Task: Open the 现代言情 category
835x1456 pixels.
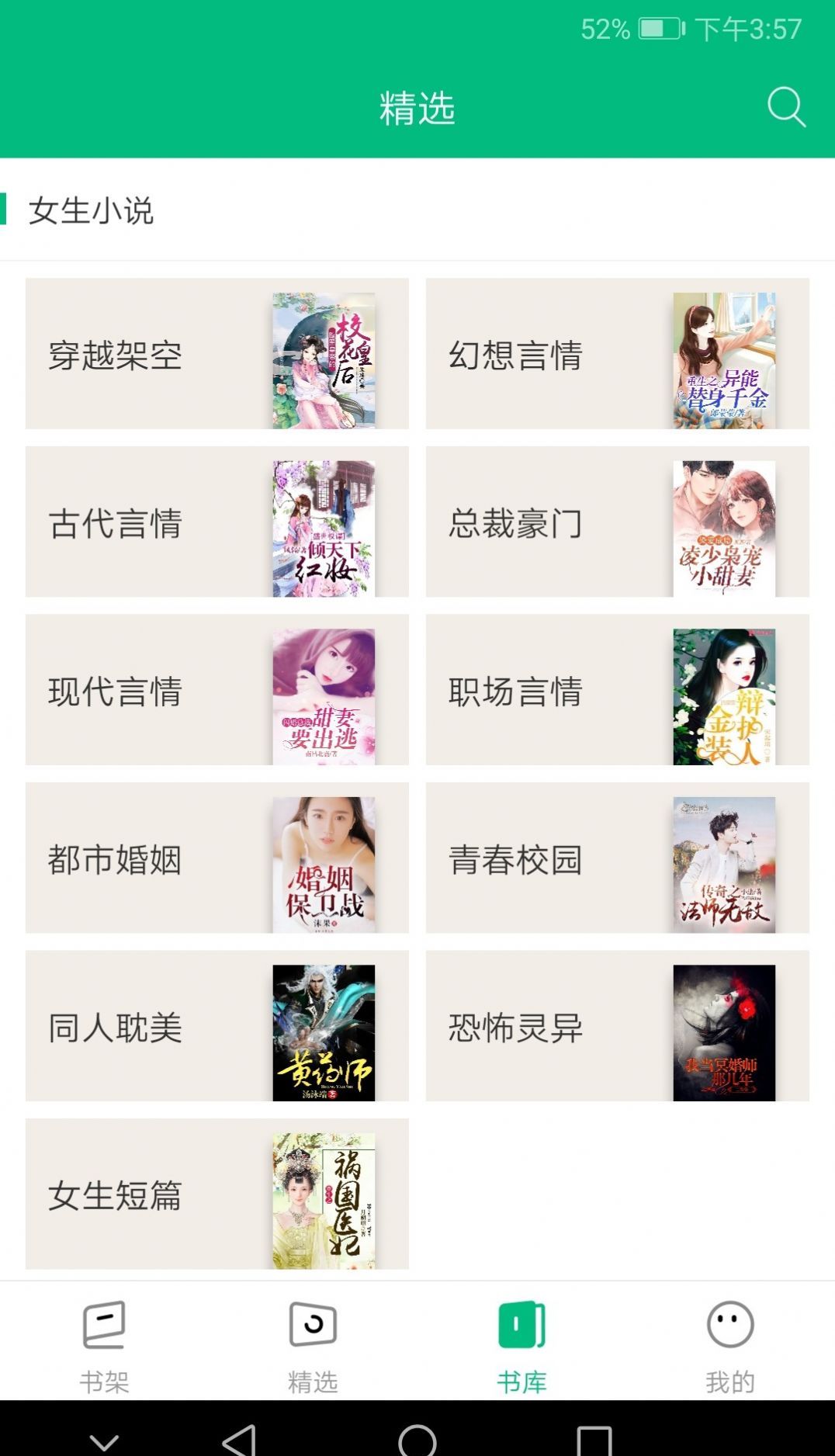Action: (x=217, y=692)
